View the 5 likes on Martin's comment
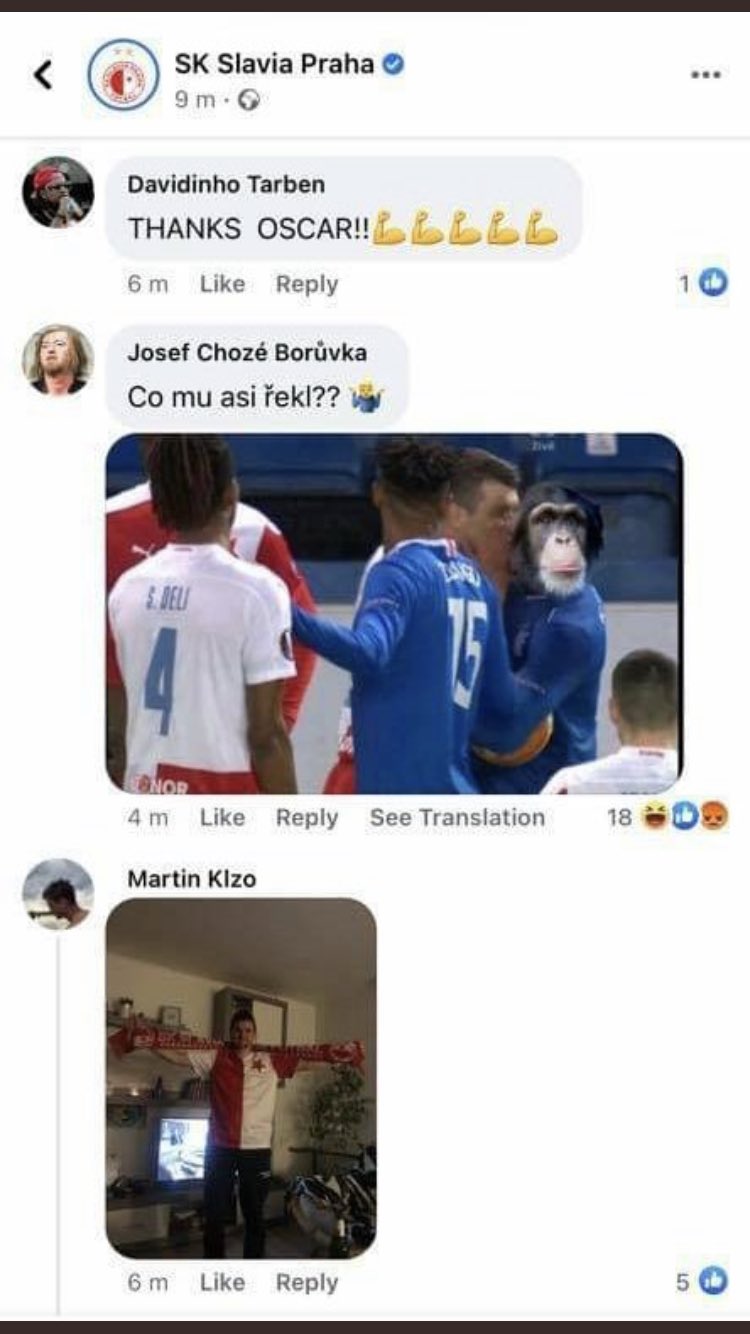 pos(701,1281)
